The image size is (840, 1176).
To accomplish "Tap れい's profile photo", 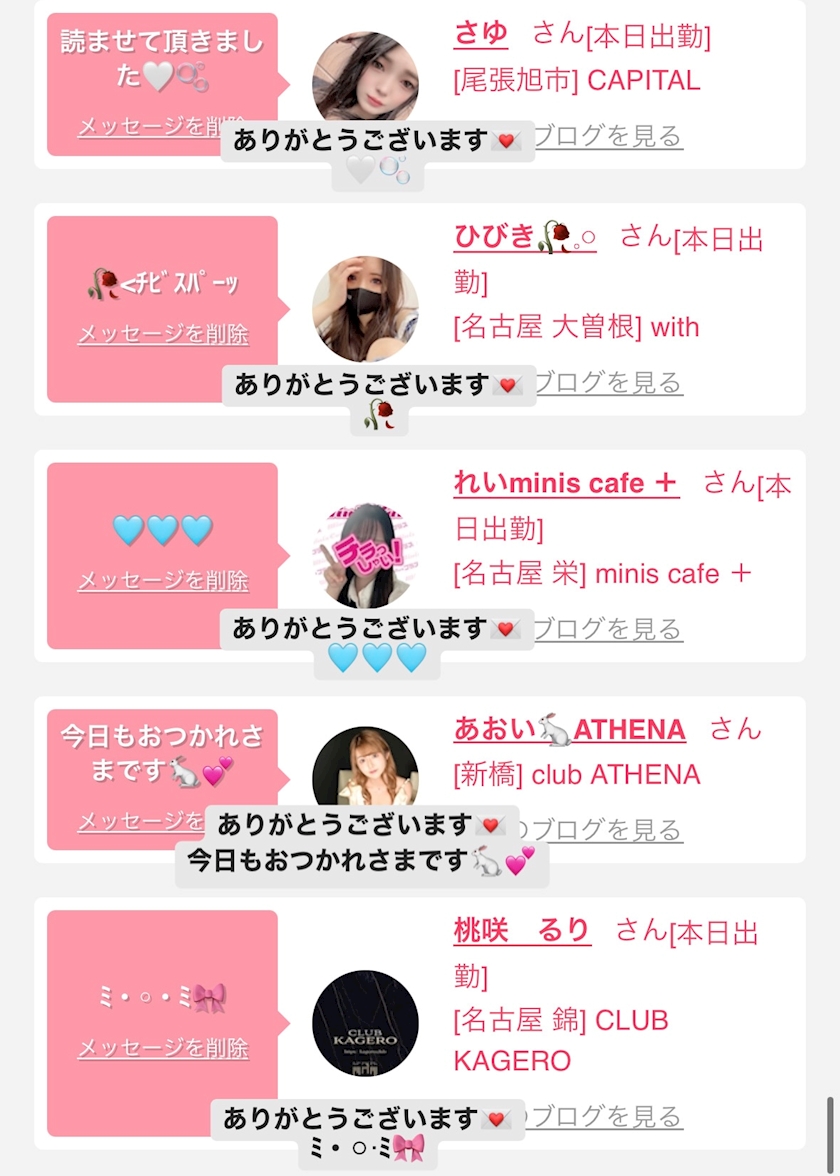I will (365, 556).
